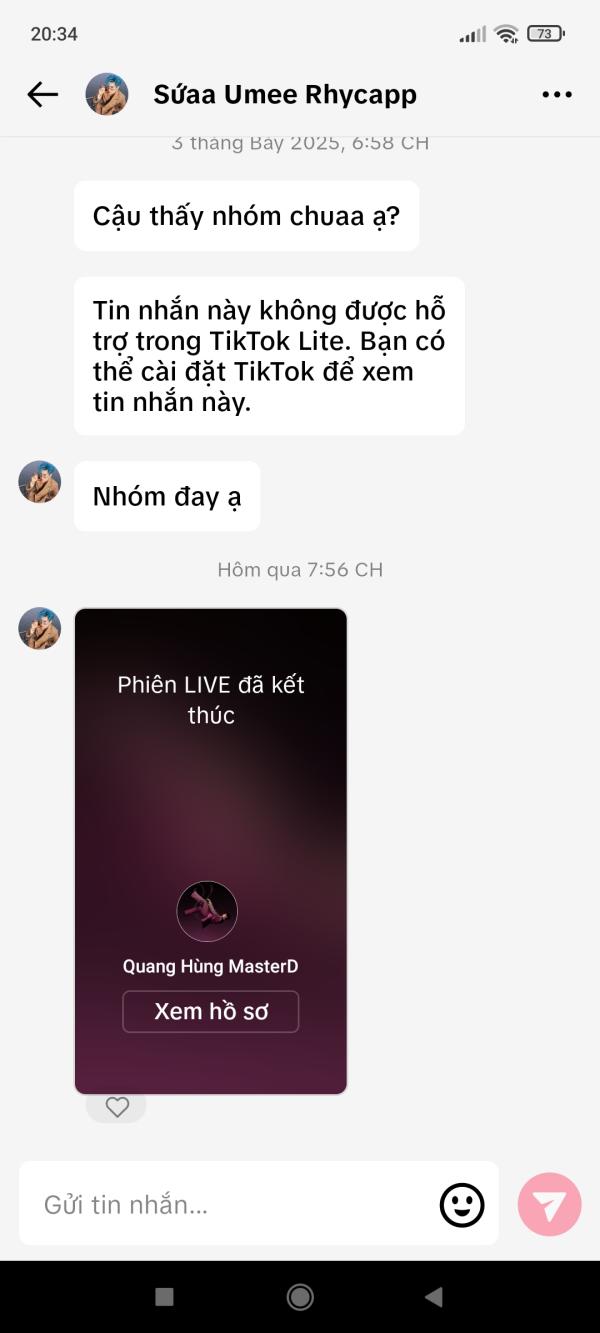Open the three-dot overflow menu
600x1333 pixels.
tap(557, 95)
